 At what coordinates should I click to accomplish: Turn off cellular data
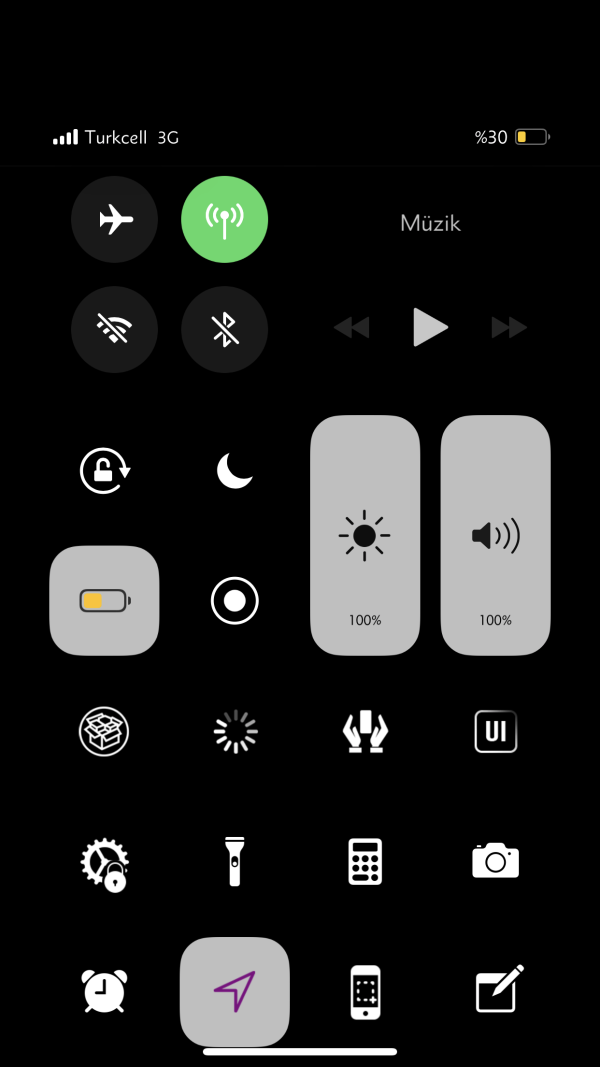(224, 219)
